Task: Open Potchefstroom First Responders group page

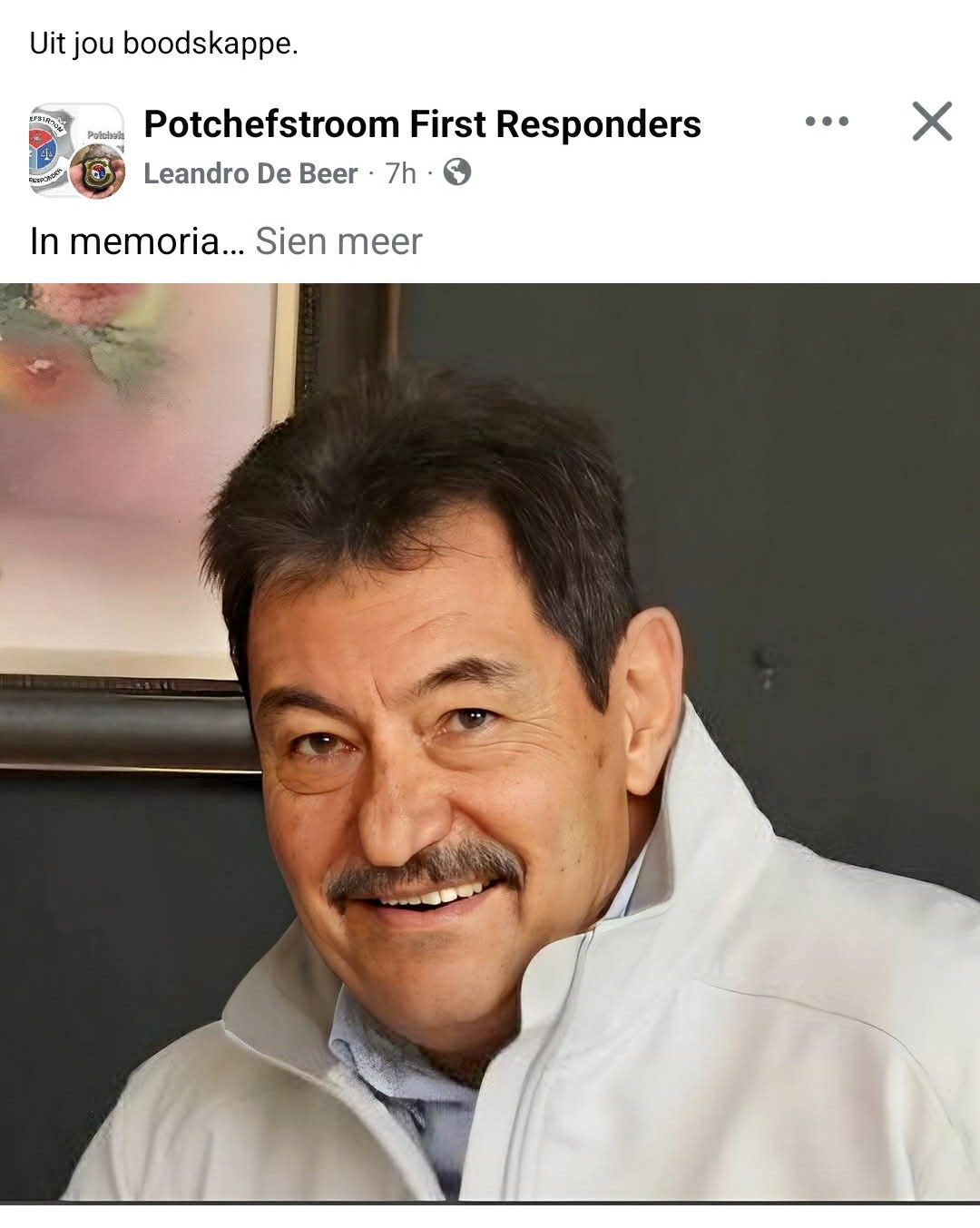Action: (x=422, y=124)
